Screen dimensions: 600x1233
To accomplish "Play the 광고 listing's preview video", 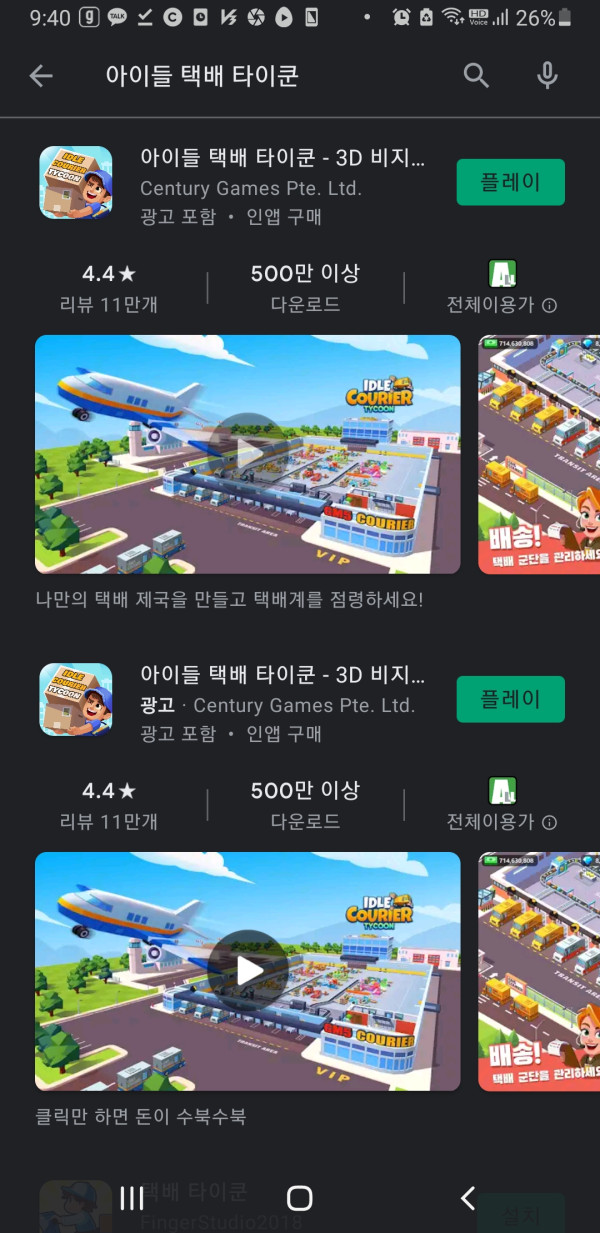I will [248, 970].
